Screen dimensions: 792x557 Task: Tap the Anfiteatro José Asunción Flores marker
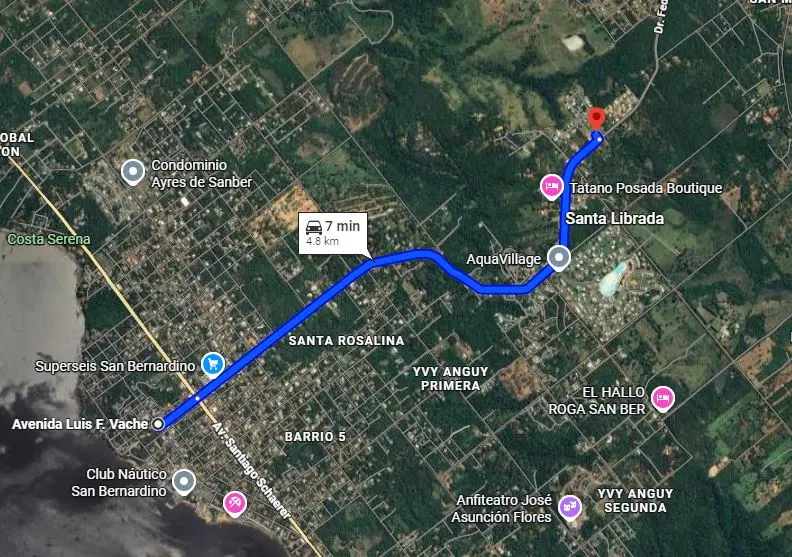tap(569, 508)
